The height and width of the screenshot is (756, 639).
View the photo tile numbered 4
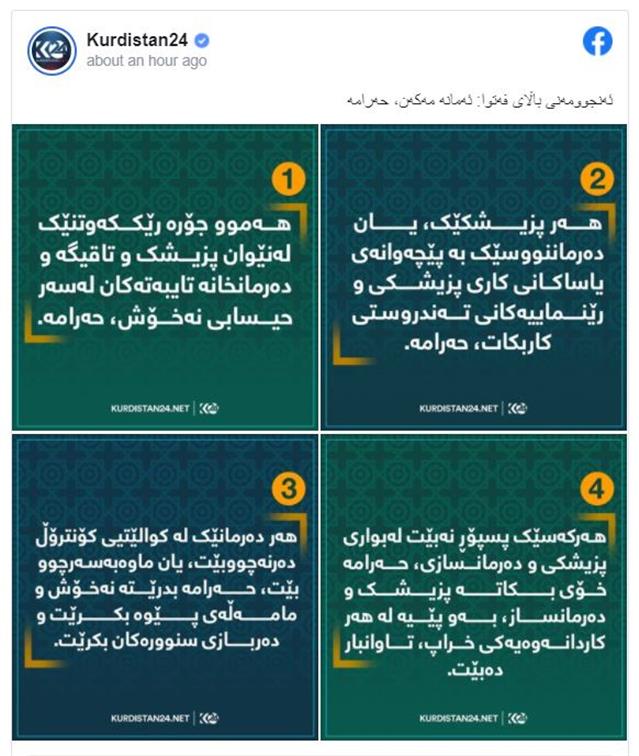[x=474, y=584]
